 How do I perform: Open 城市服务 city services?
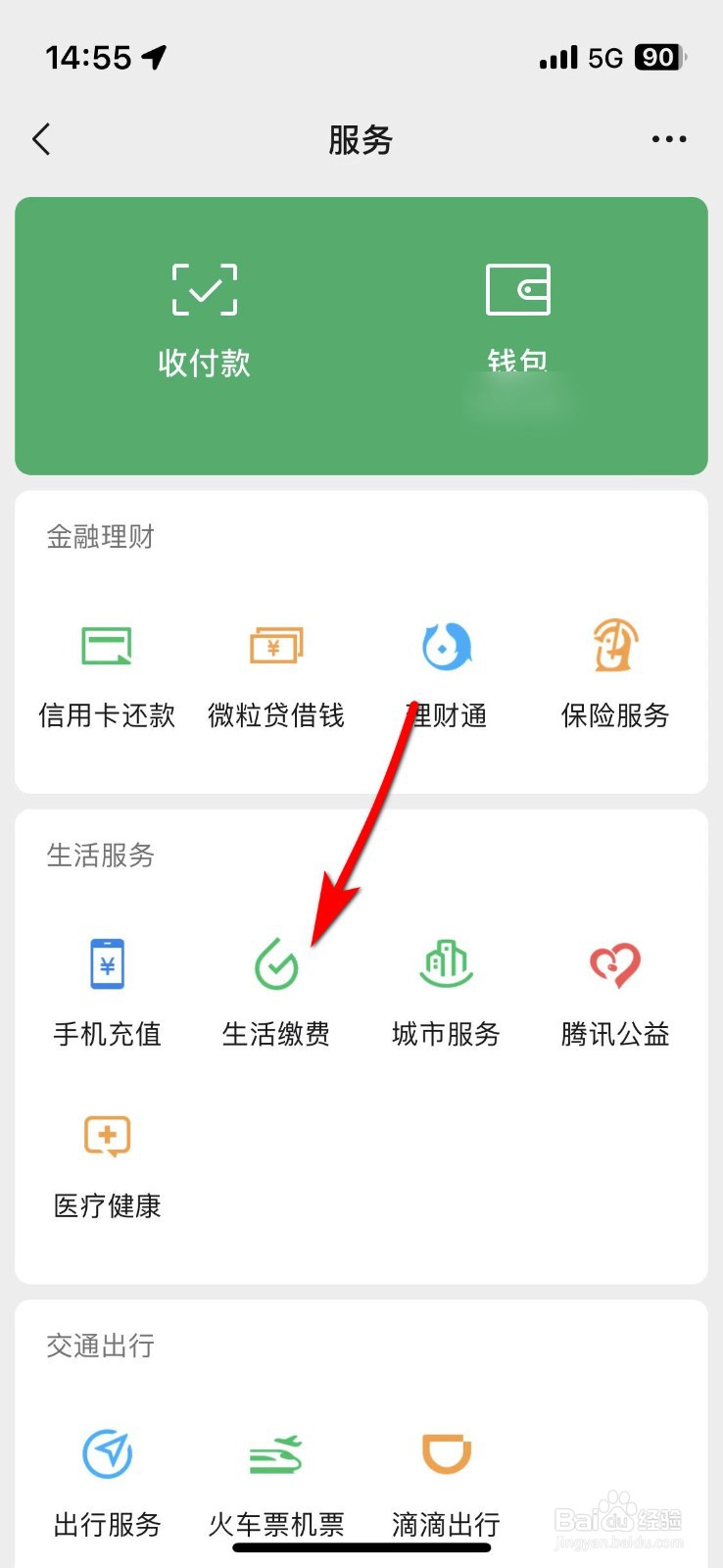[x=446, y=992]
